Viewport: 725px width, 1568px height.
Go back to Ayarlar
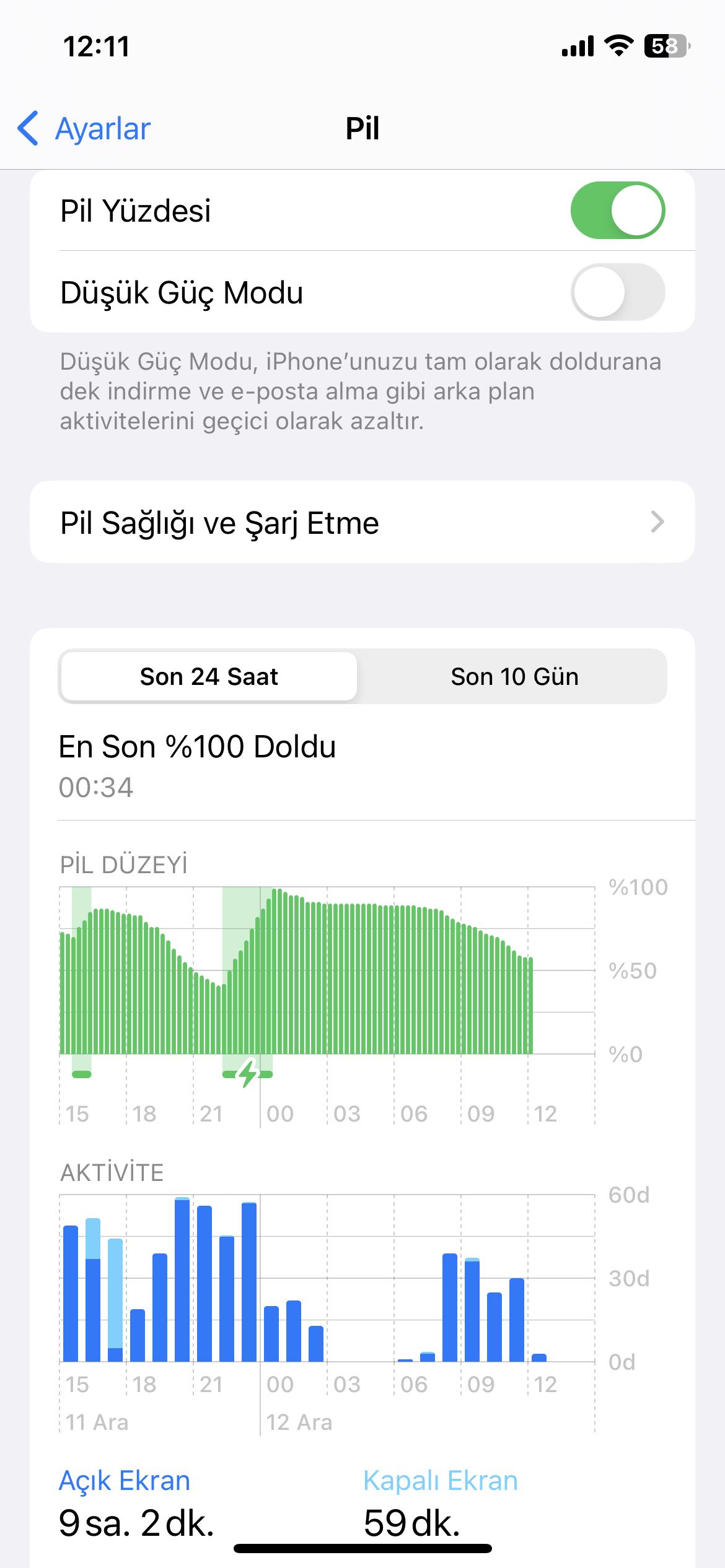tap(84, 129)
